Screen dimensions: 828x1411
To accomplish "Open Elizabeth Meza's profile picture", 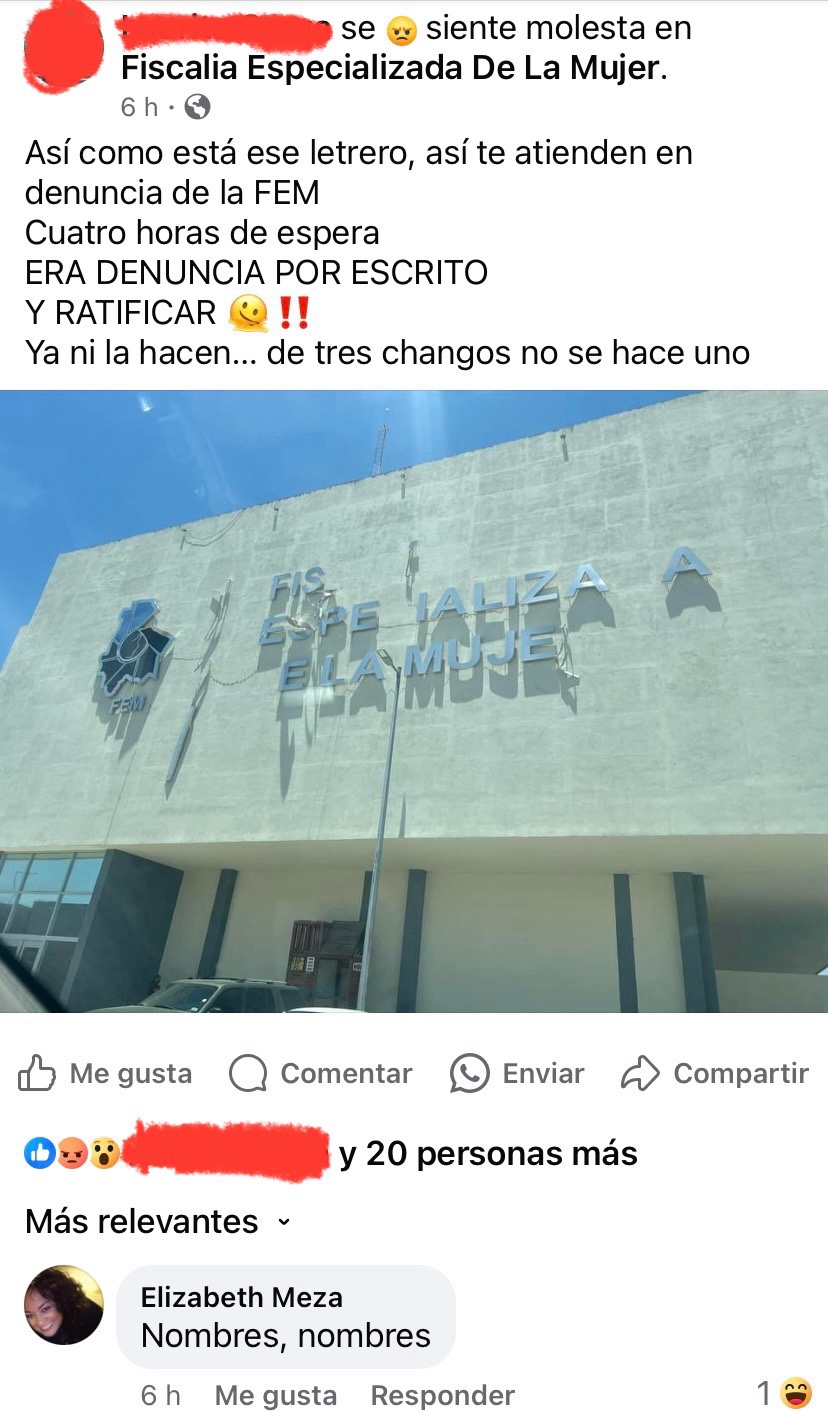I will click(64, 1304).
